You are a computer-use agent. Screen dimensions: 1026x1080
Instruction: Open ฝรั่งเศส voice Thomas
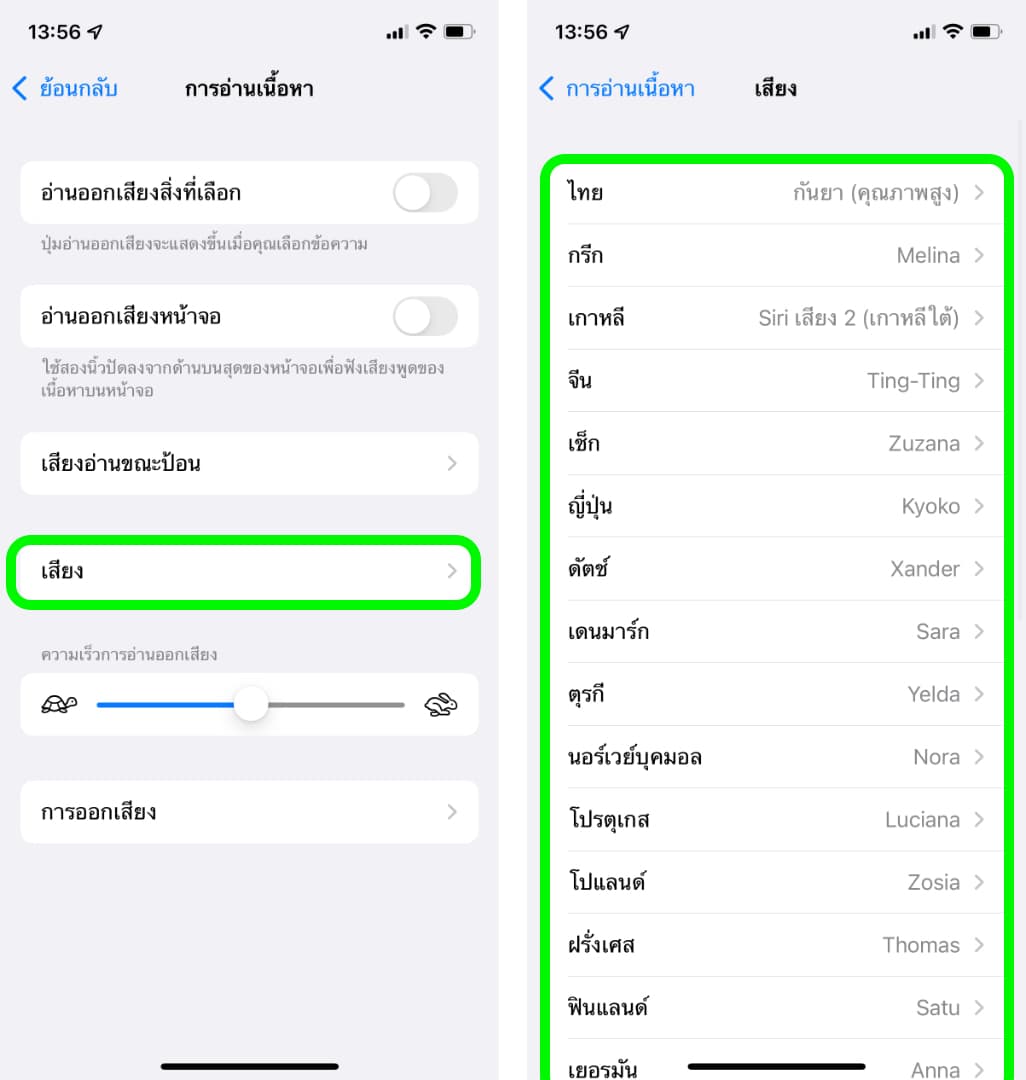point(776,945)
